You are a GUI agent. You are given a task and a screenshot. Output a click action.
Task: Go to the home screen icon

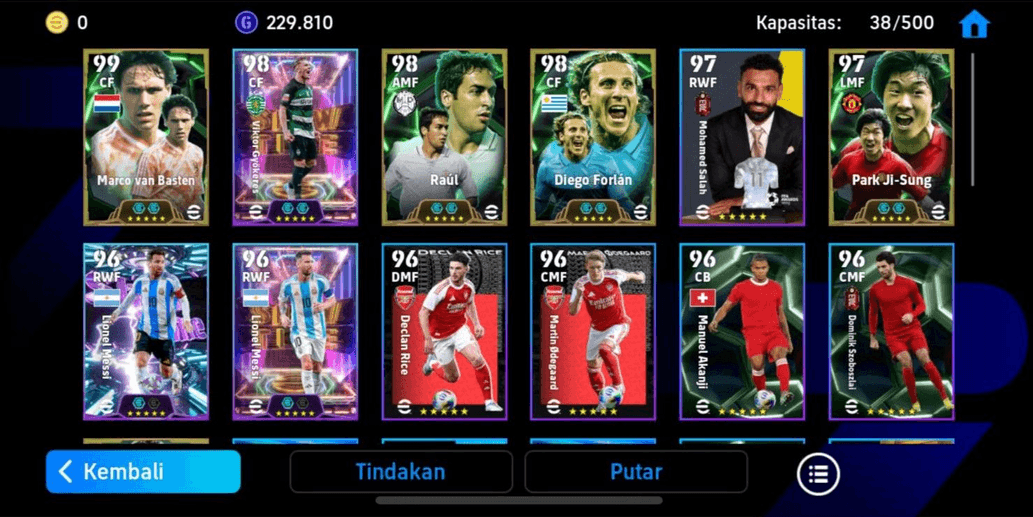tap(973, 24)
